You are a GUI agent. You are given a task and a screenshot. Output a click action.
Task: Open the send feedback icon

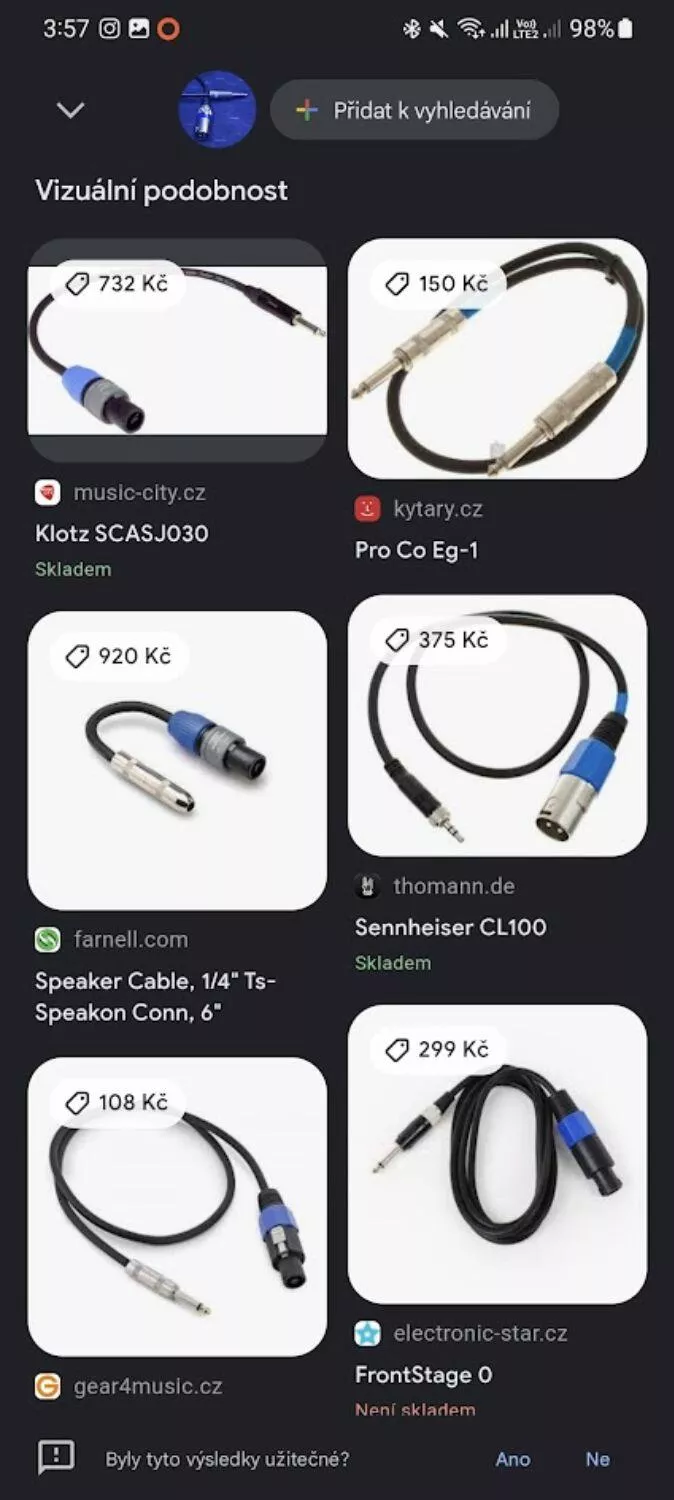click(x=56, y=1457)
